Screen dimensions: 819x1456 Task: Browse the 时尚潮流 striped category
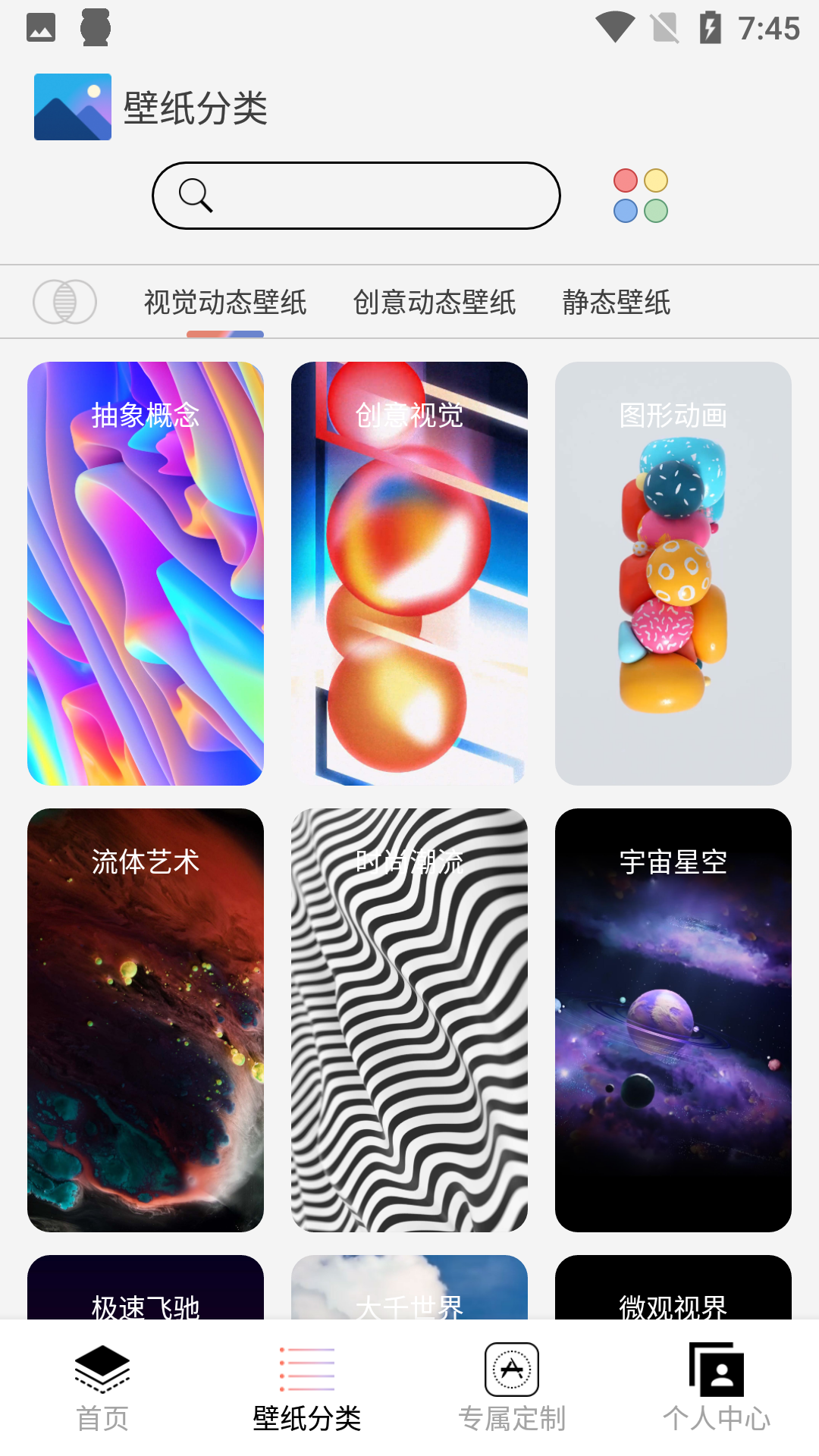409,1020
